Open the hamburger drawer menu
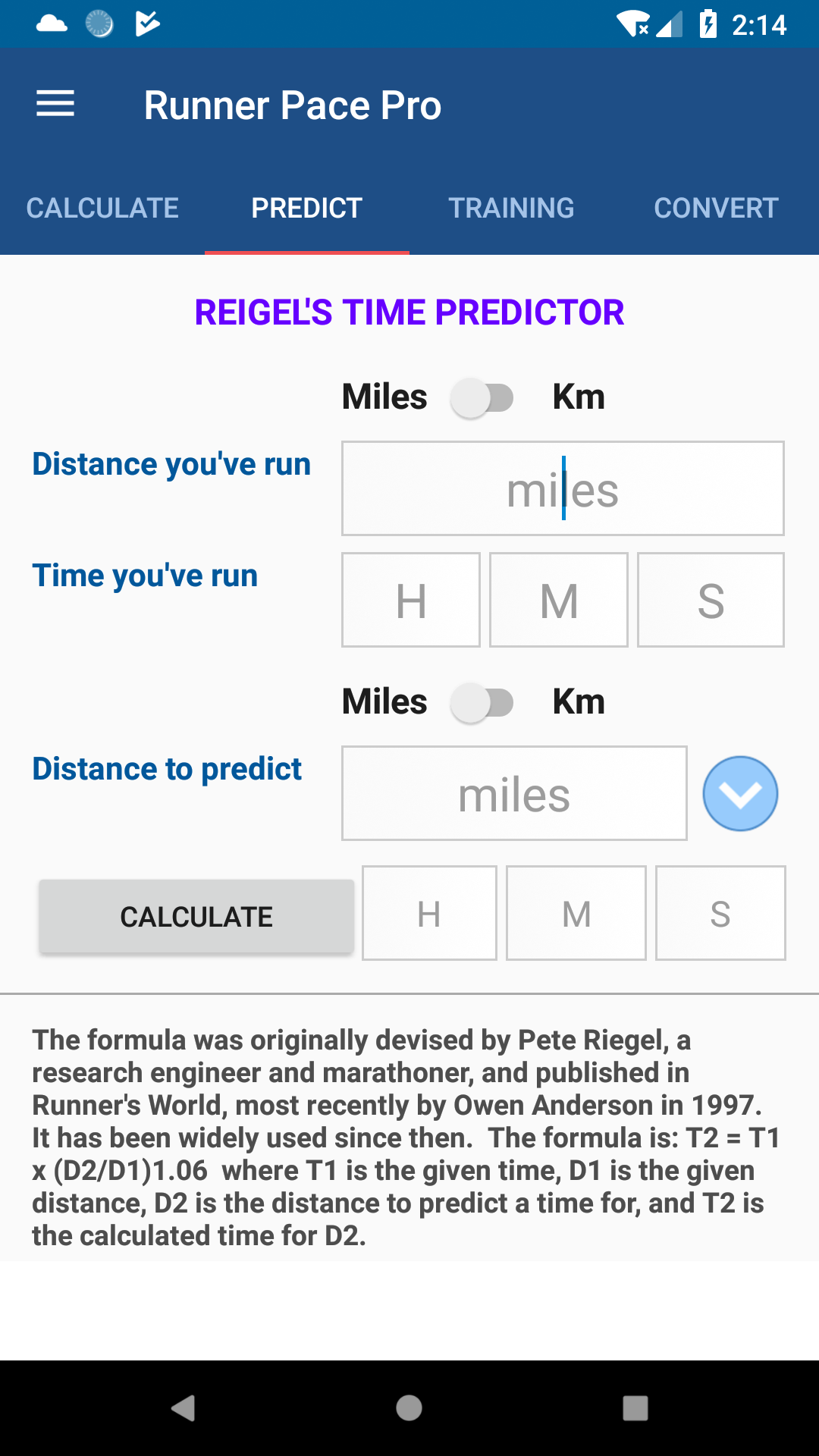This screenshot has height=1456, width=819. tap(55, 104)
